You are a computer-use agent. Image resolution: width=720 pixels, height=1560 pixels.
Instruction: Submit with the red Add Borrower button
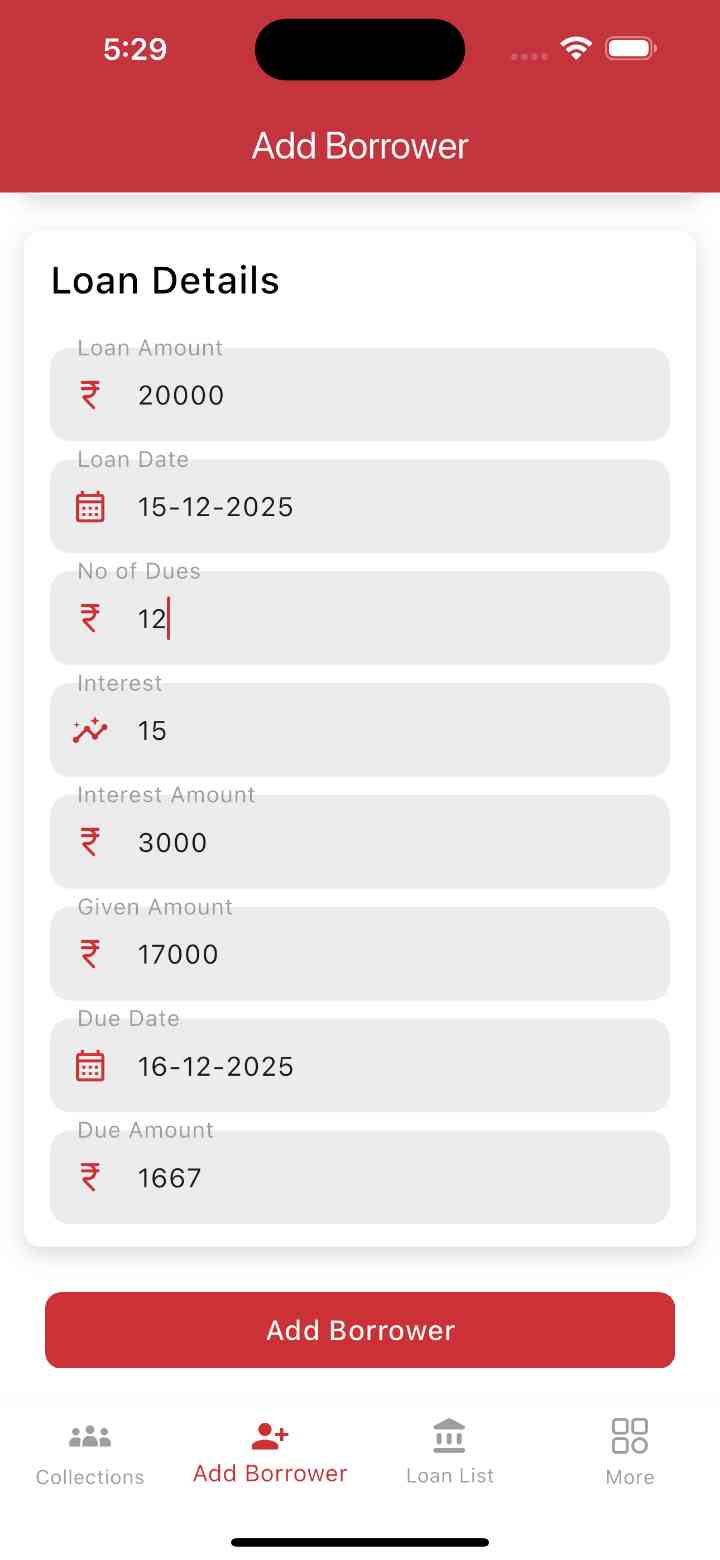coord(360,1330)
